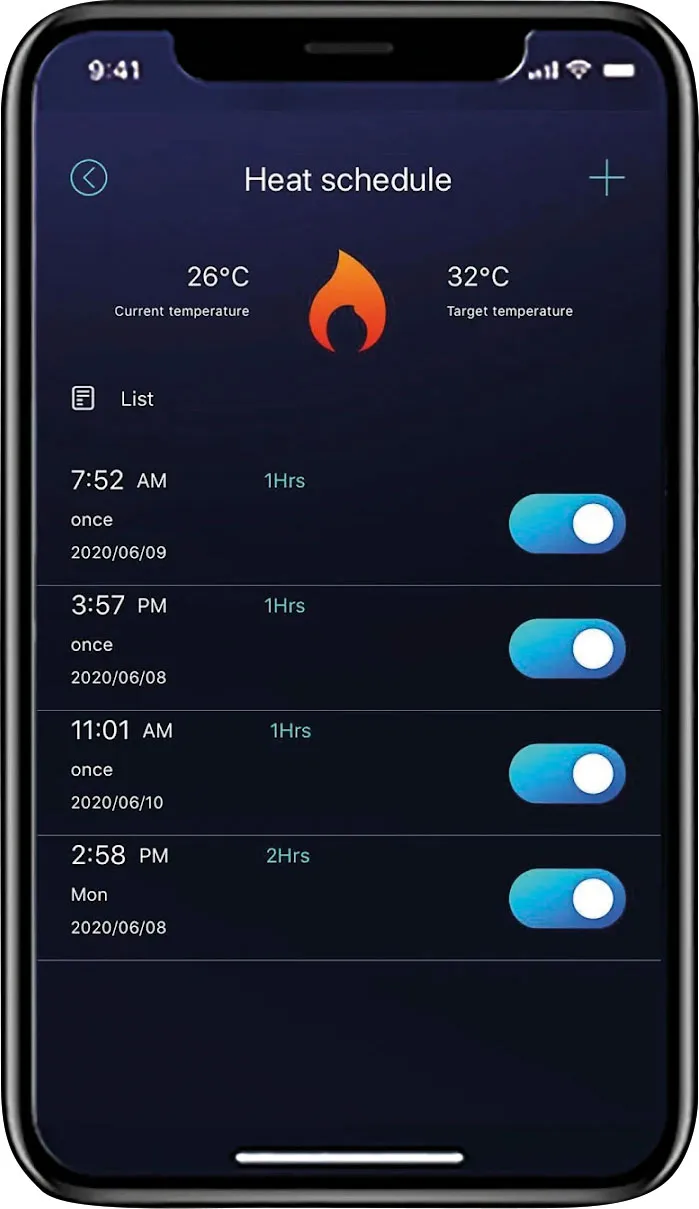This screenshot has width=699, height=1209.
Task: Open the 3:57 PM schedule entry
Action: pyautogui.click(x=250, y=640)
